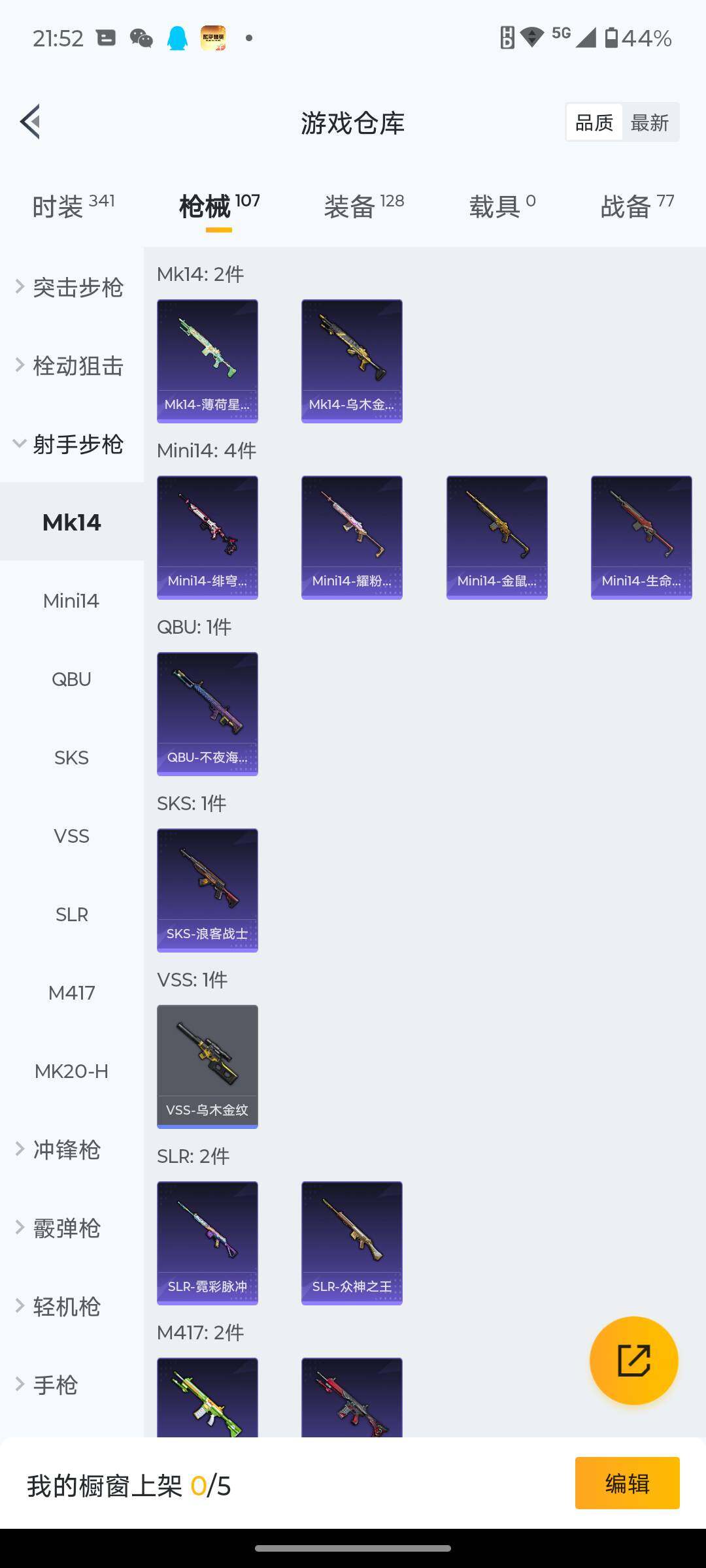Image resolution: width=706 pixels, height=1568 pixels.
Task: Select MK20-H in the sidebar
Action: (x=71, y=1071)
